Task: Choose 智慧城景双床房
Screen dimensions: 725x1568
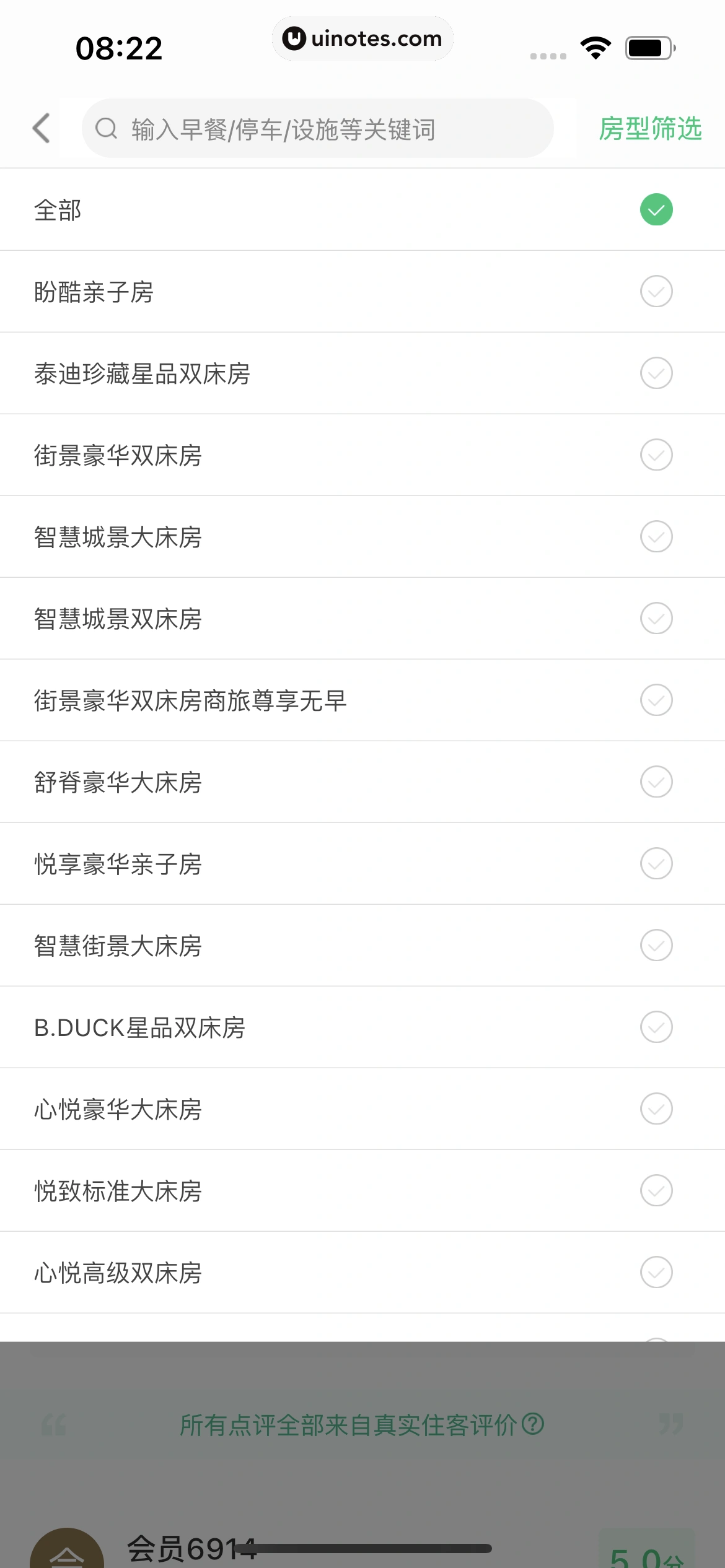Action: [x=362, y=619]
